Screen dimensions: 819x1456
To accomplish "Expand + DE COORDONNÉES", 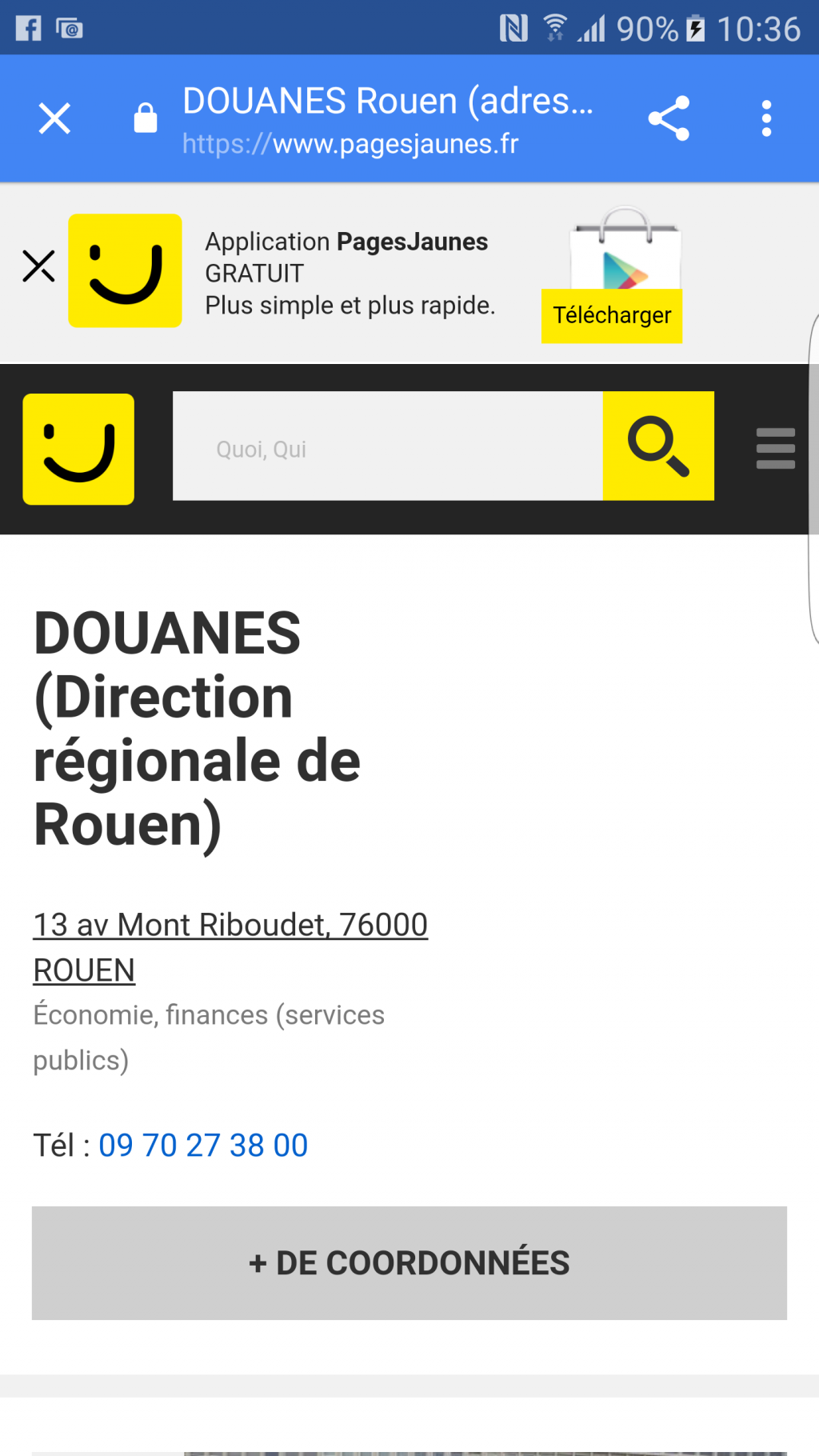I will [x=409, y=1263].
